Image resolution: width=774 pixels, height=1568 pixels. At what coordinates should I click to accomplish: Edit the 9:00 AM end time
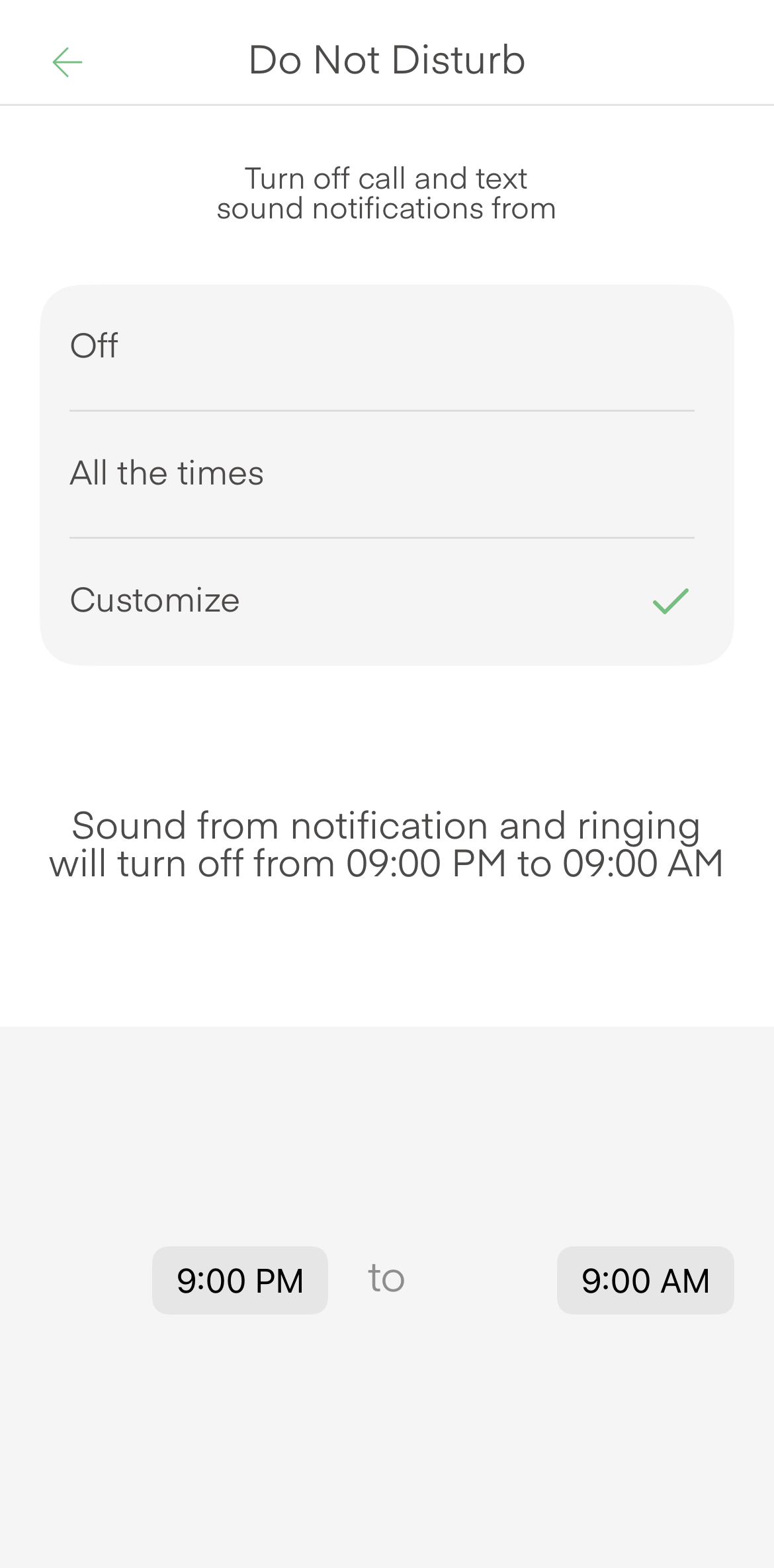[645, 1281]
